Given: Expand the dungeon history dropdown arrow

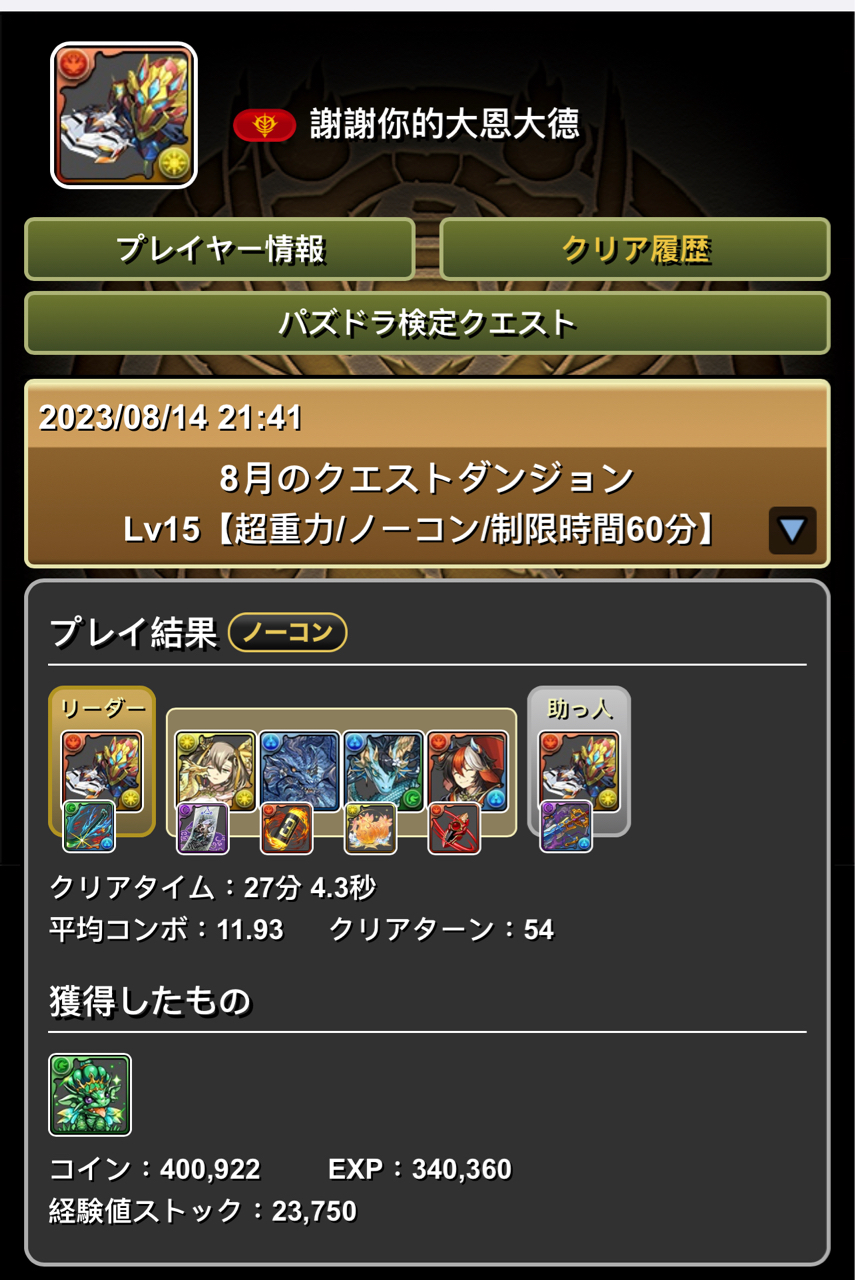Looking at the screenshot, I should click(792, 530).
